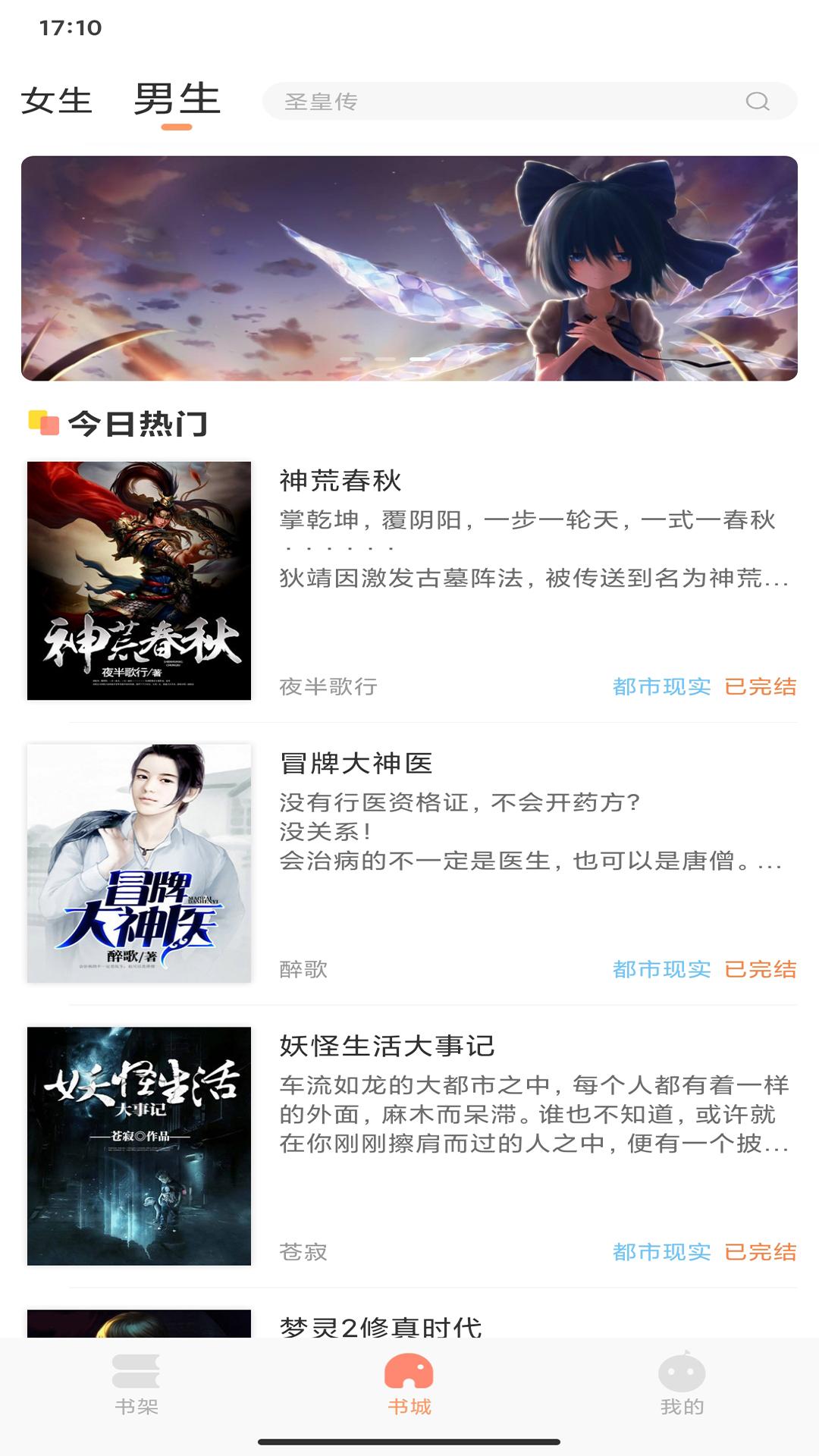The image size is (819, 1456).
Task: Open the 神荒春秋 book cover
Action: point(140,580)
